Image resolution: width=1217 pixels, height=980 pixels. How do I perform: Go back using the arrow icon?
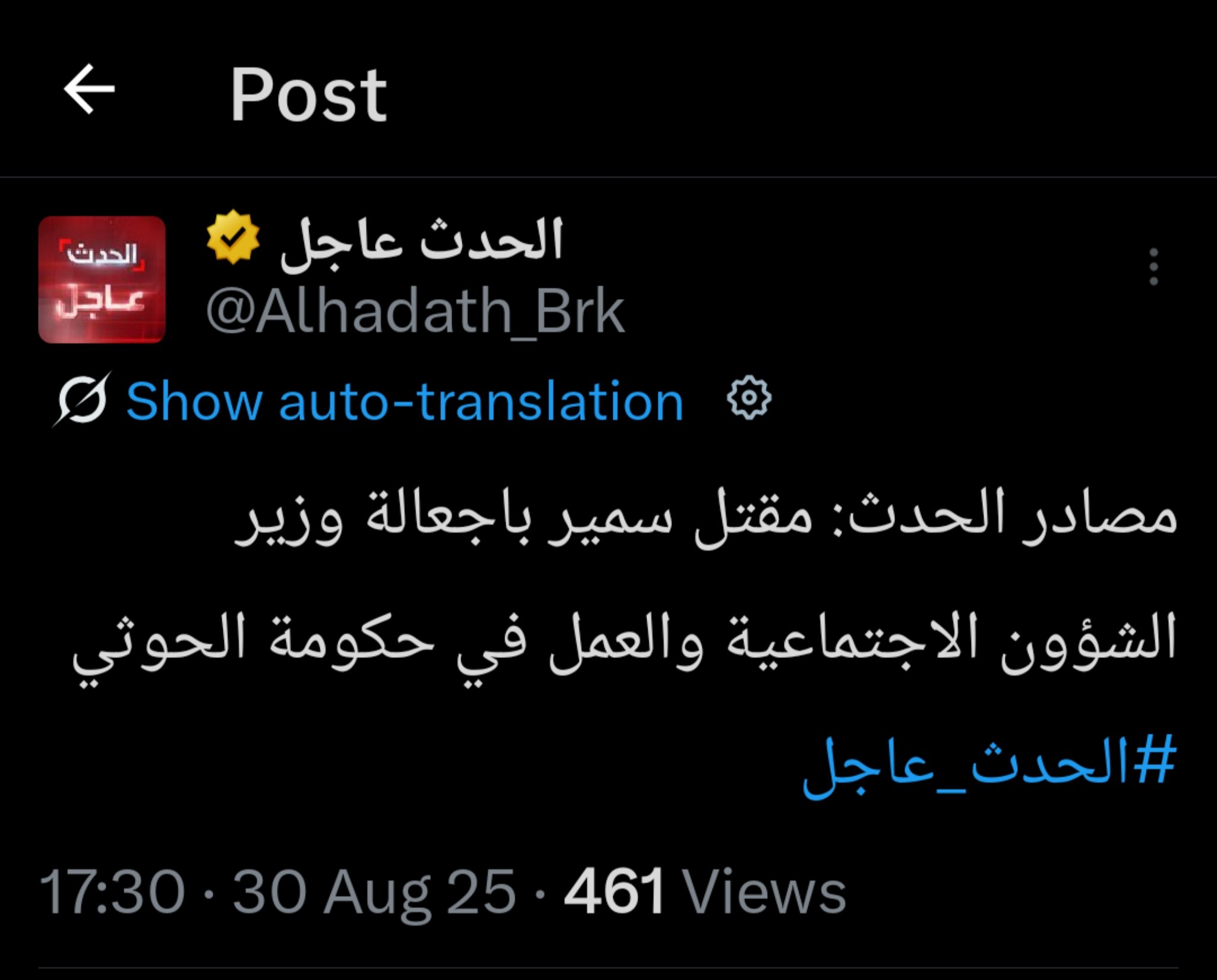(x=89, y=89)
